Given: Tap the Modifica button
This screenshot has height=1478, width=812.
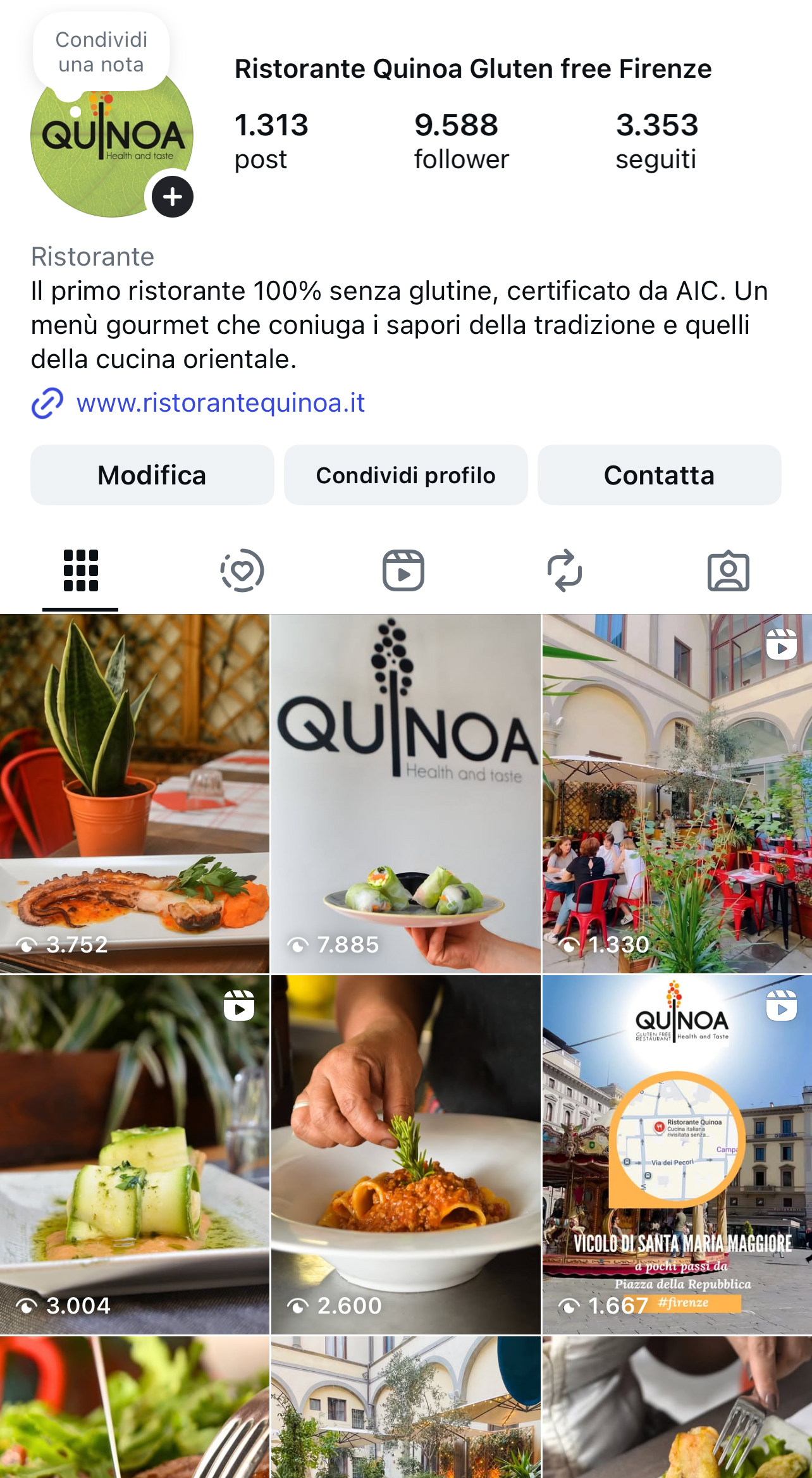Looking at the screenshot, I should [x=152, y=475].
